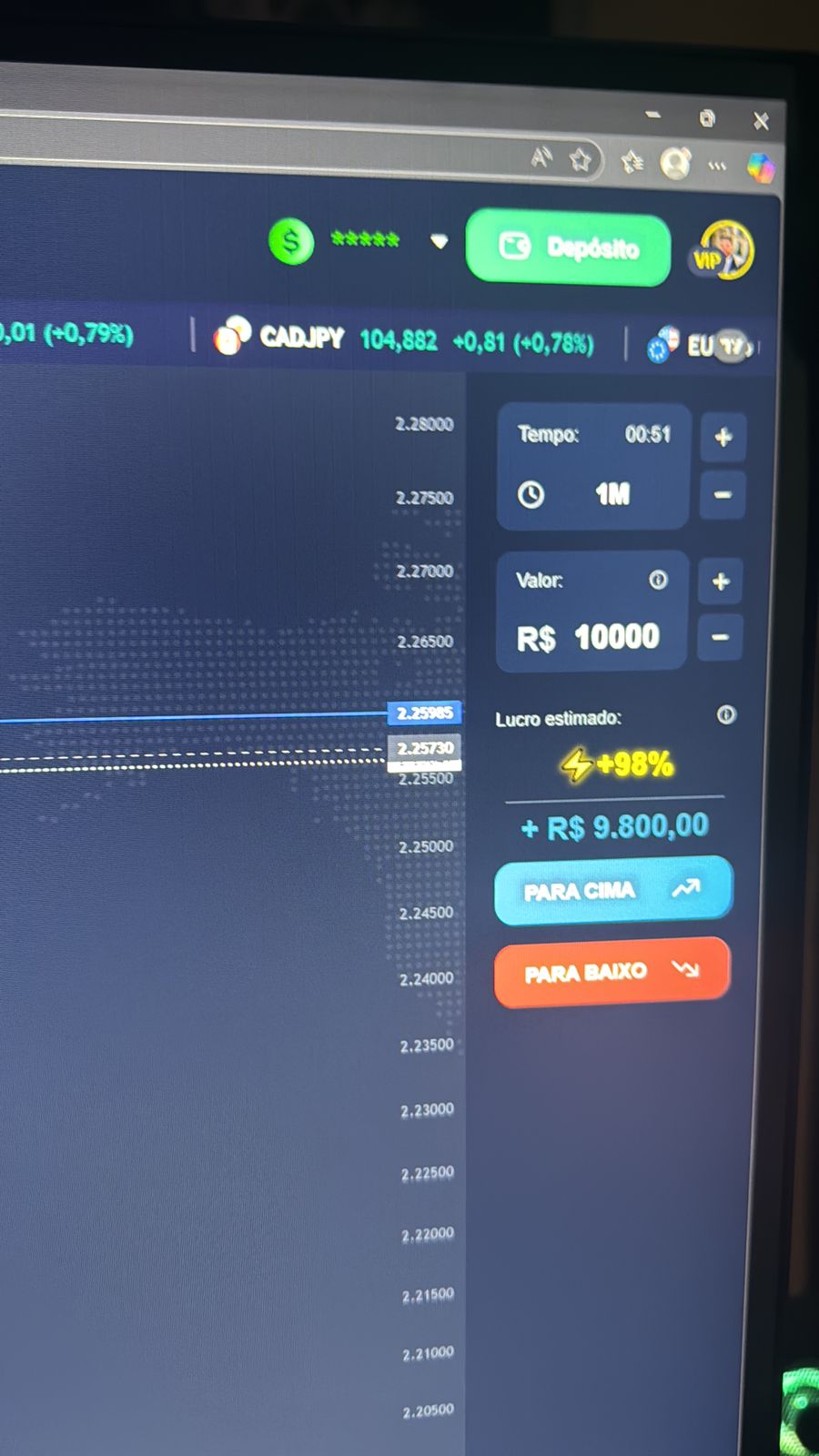This screenshot has height=1456, width=819.
Task: Open the green dollar balance icon
Action: (291, 242)
